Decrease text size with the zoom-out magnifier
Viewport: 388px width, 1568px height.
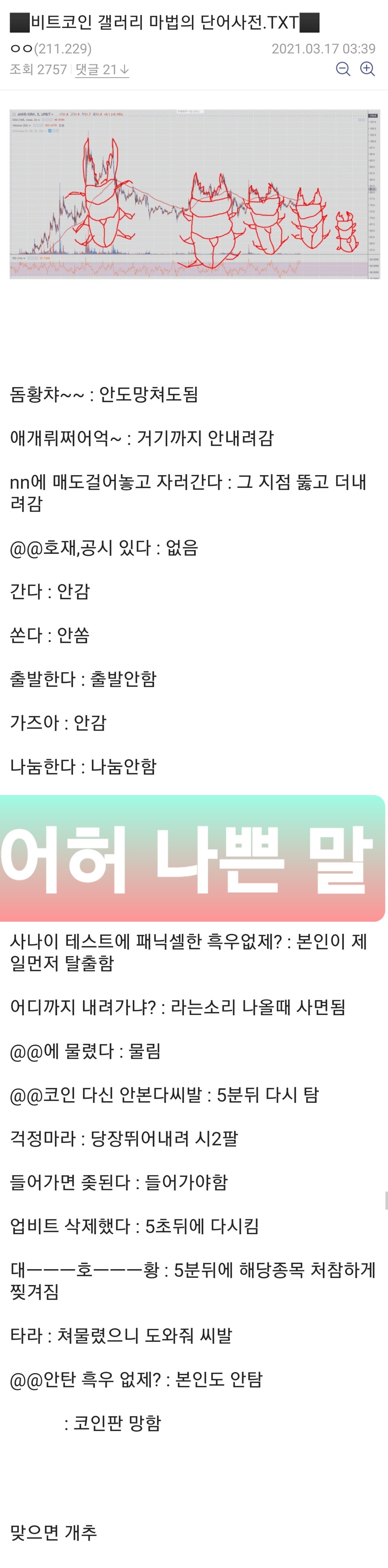343,69
